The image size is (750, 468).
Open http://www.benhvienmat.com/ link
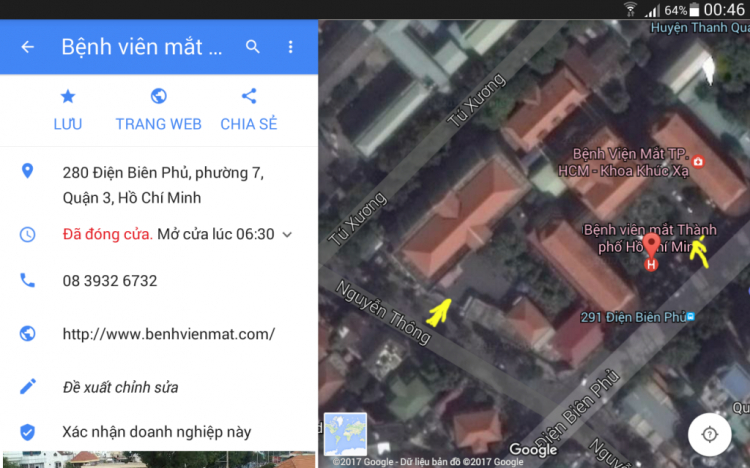[x=168, y=334]
